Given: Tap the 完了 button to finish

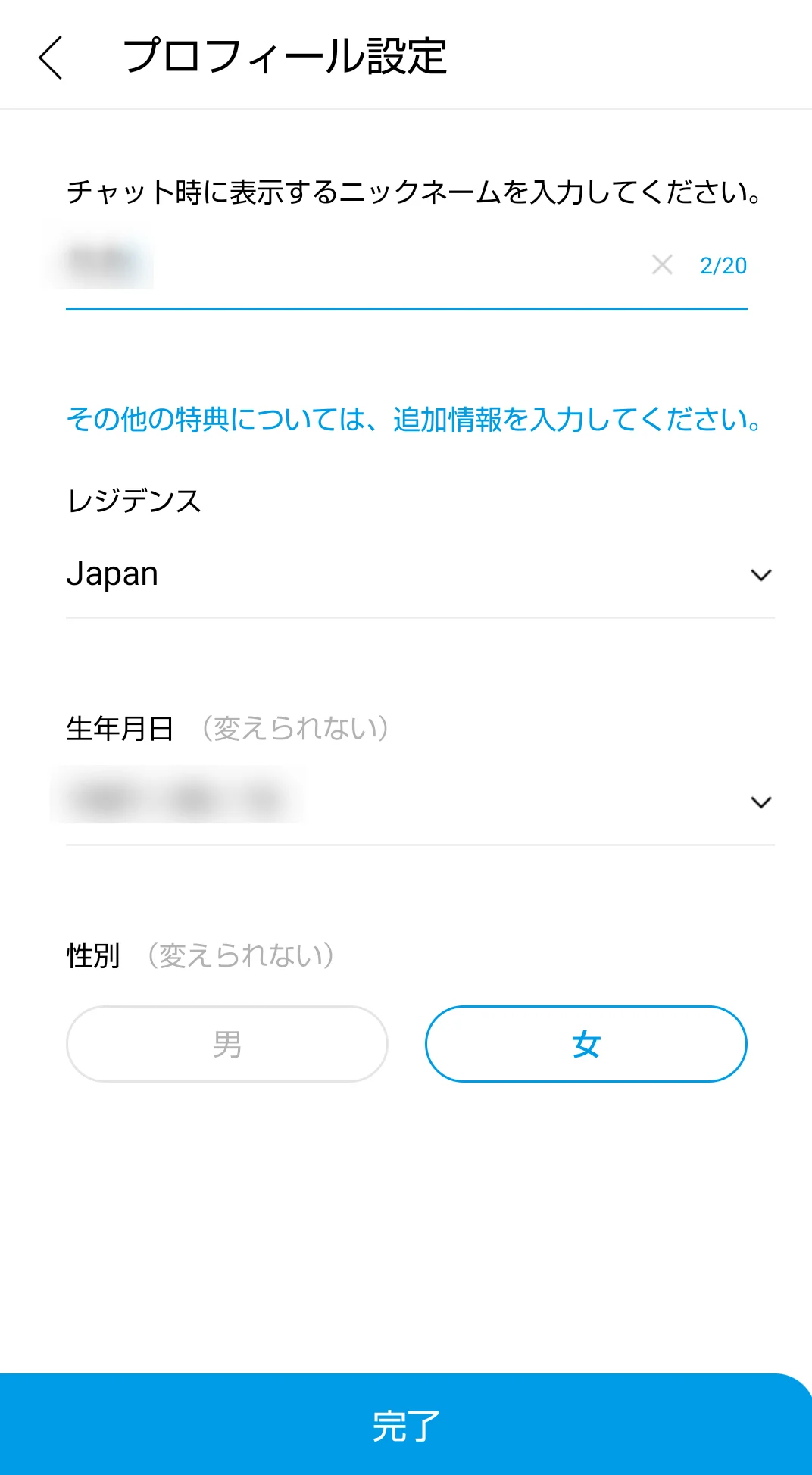Looking at the screenshot, I should click(x=406, y=1424).
